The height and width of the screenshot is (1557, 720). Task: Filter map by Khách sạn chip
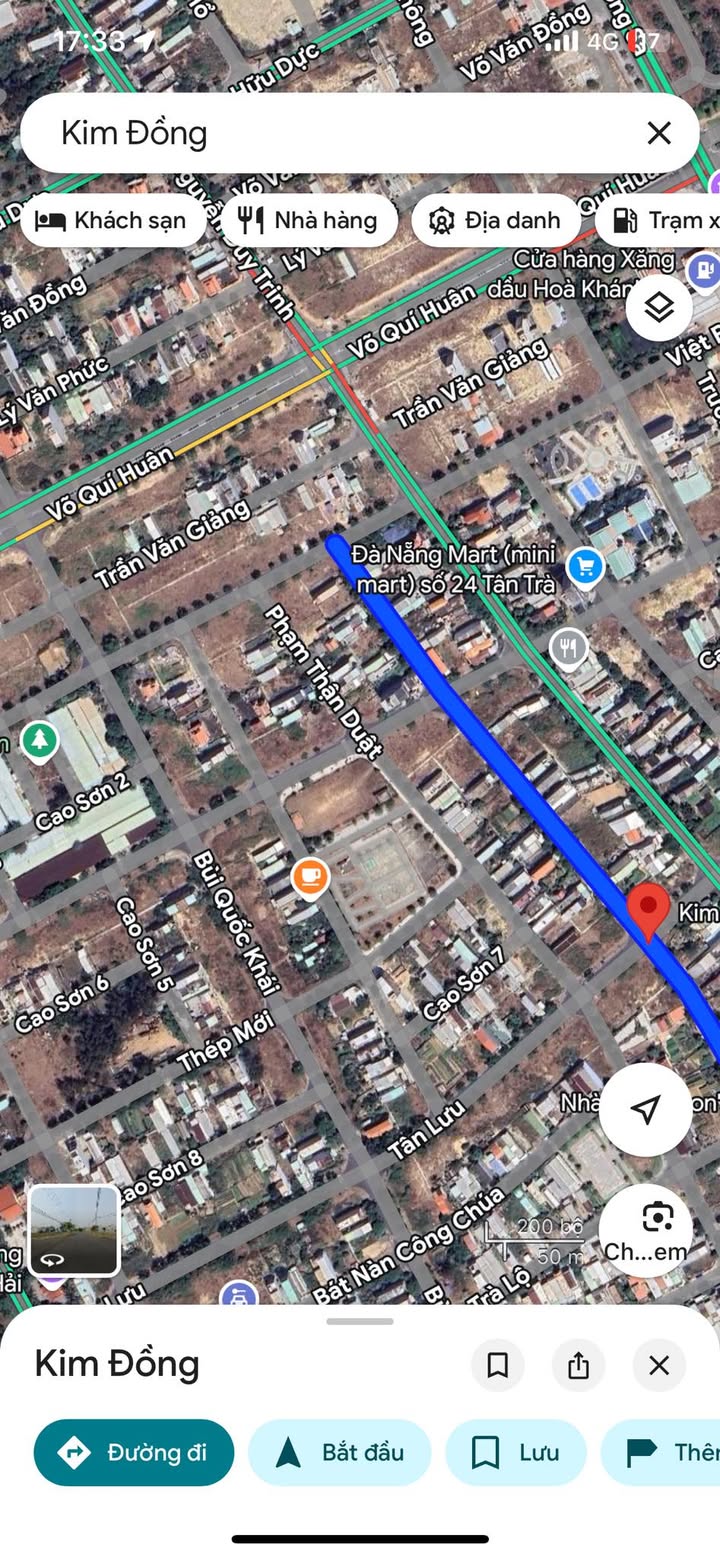[x=112, y=220]
